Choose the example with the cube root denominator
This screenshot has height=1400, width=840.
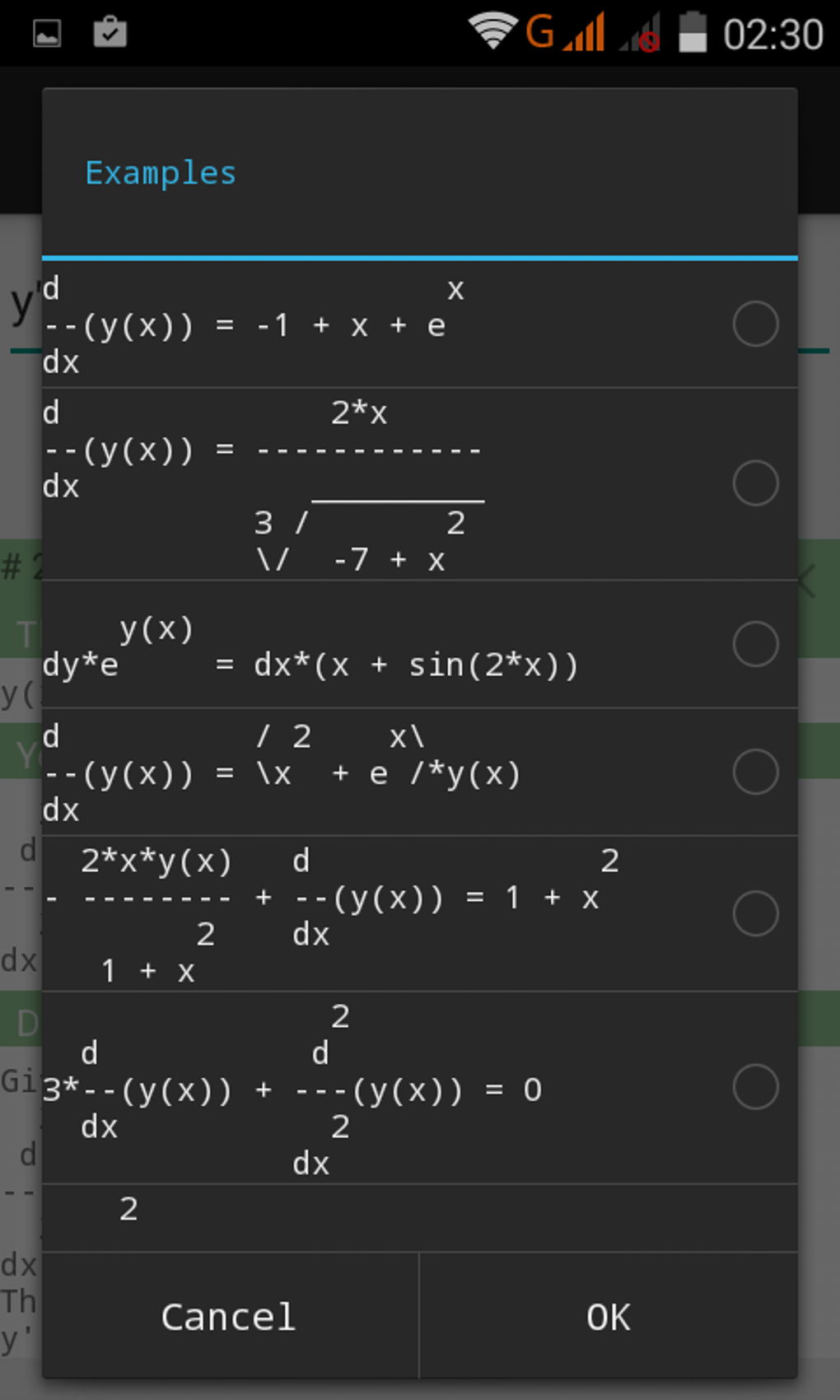[x=420, y=484]
